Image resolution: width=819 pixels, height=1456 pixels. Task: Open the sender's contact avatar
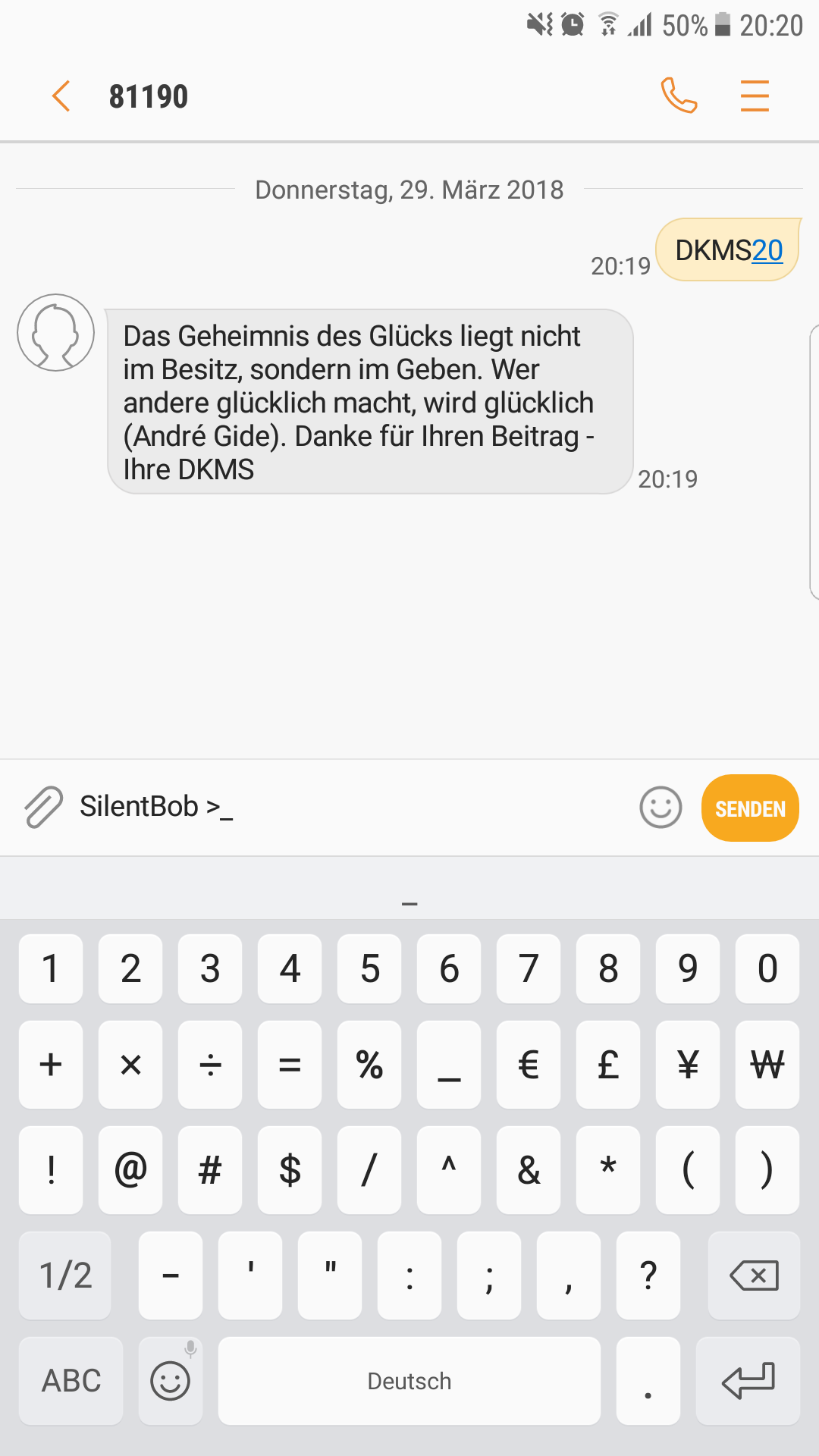[x=56, y=332]
